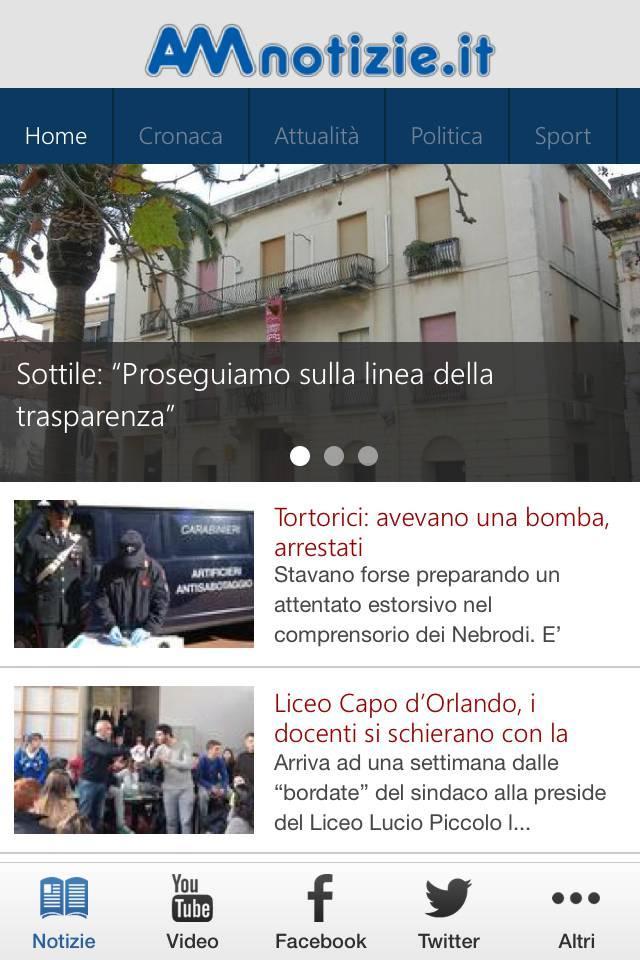Go to the Facebook tab
The image size is (640, 960).
(x=320, y=912)
